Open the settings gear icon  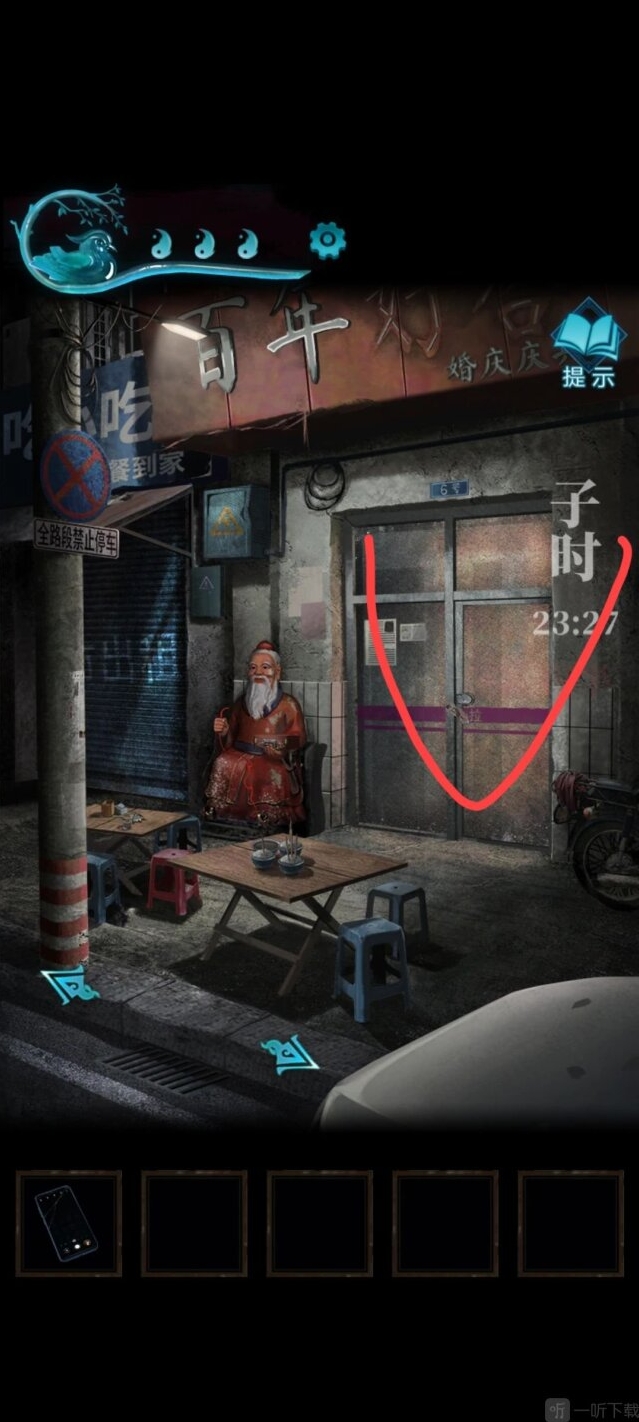click(327, 239)
